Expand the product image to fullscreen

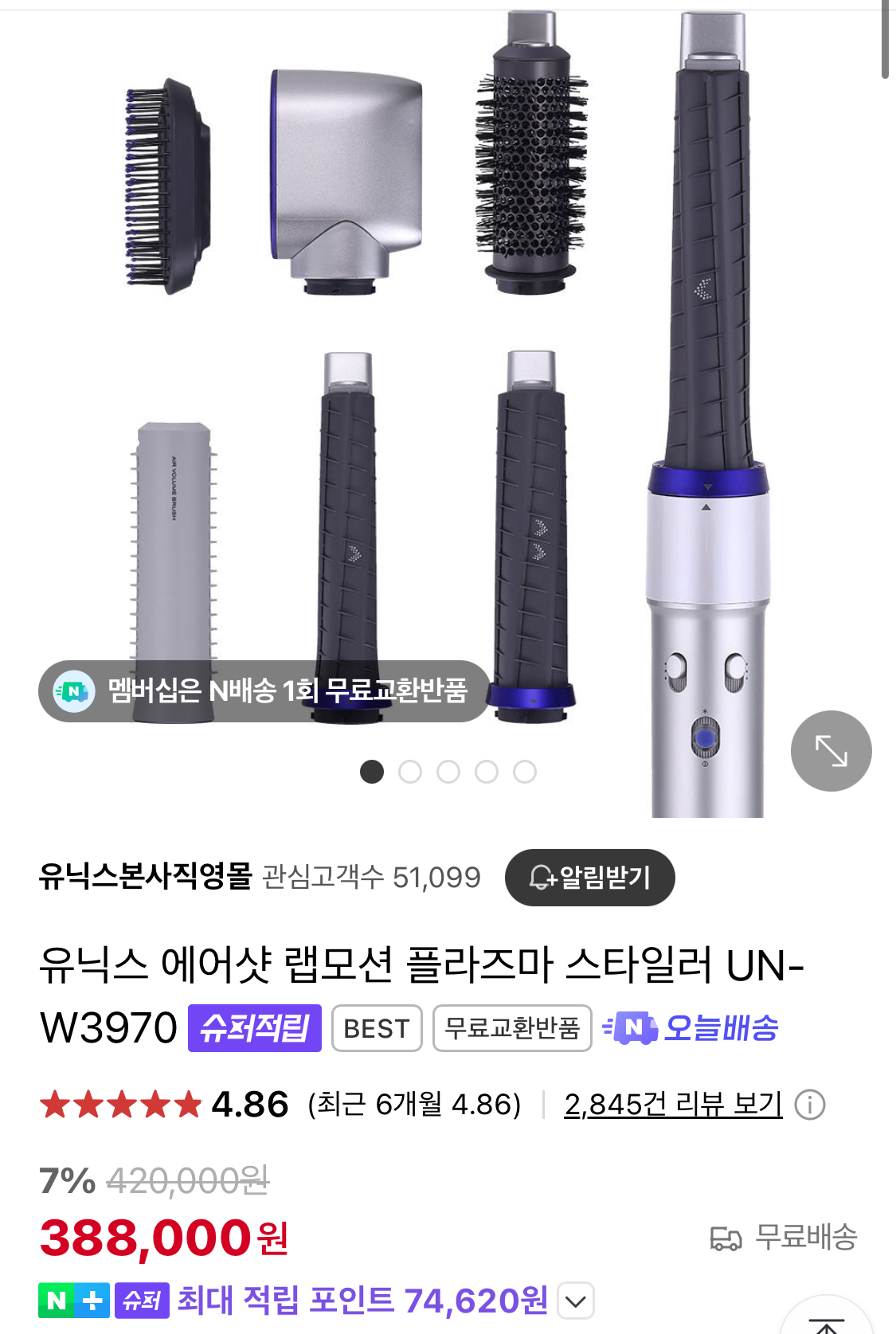(831, 751)
